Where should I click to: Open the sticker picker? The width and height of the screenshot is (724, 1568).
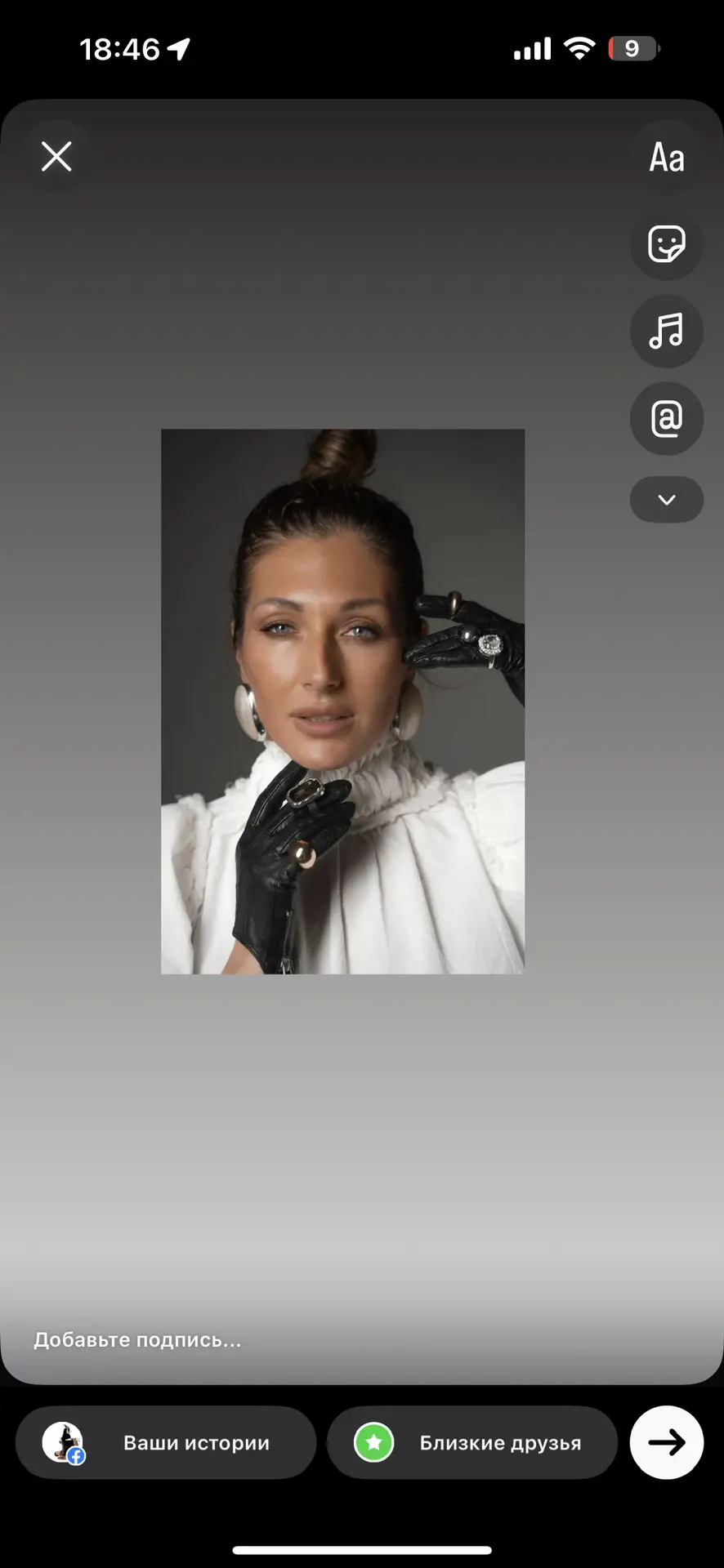tap(666, 244)
